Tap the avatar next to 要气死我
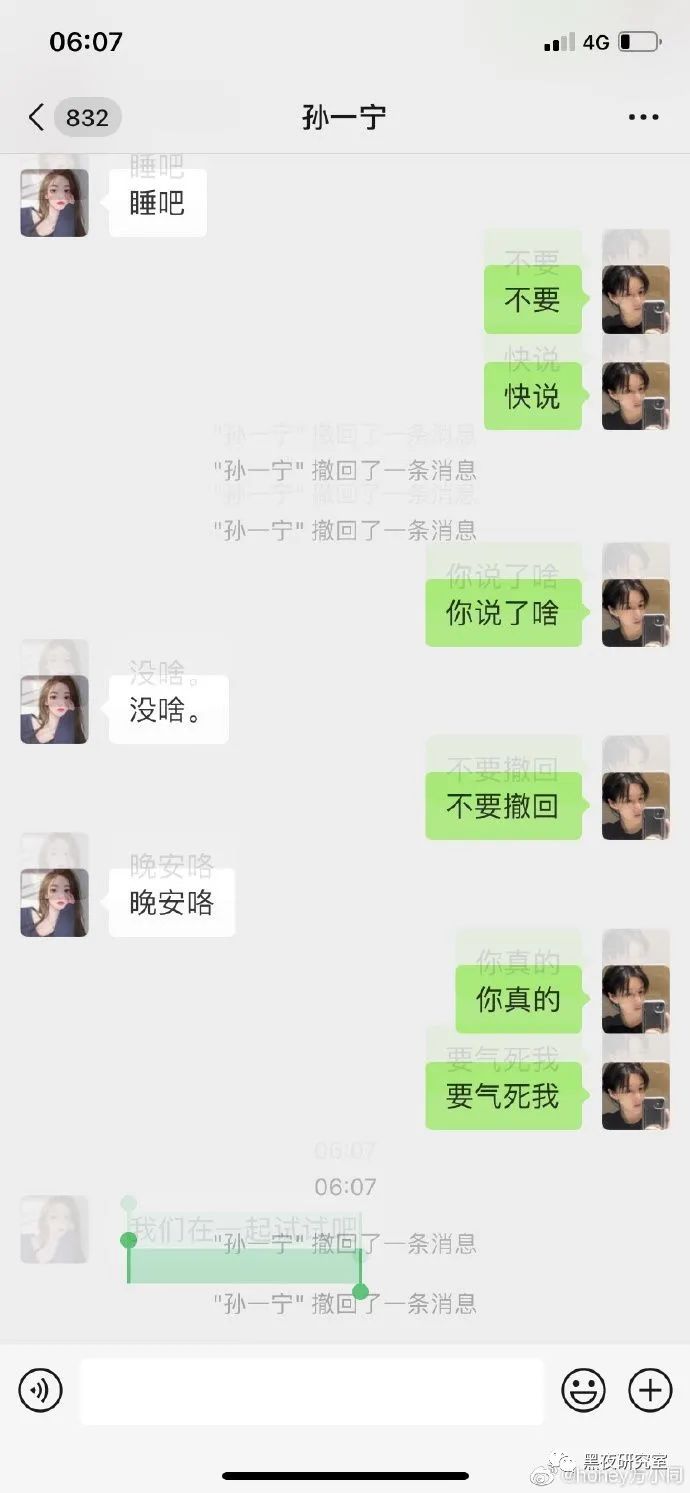Viewport: 690px width, 1493px height. (x=636, y=1096)
